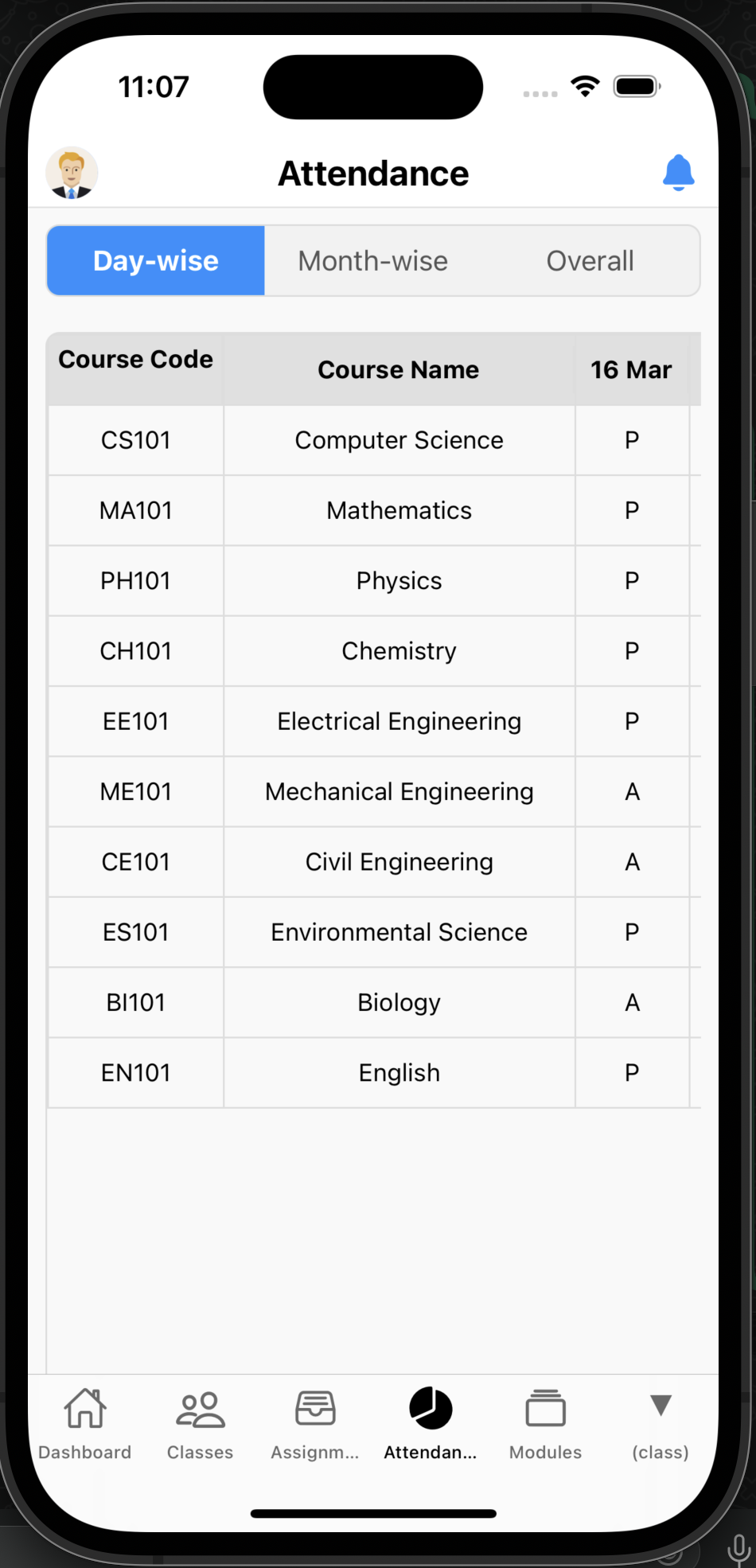Switch to Overall attendance view

point(590,261)
